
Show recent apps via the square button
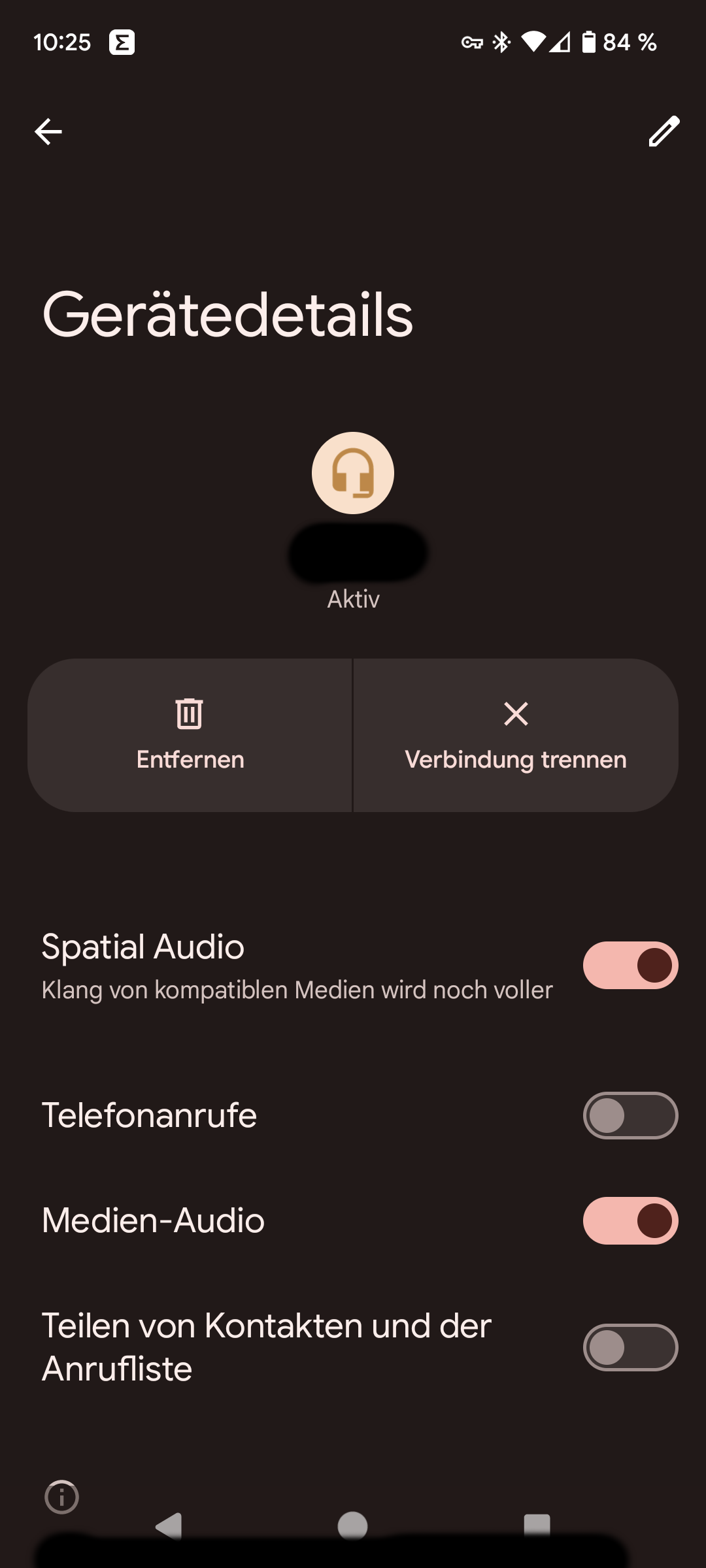pyautogui.click(x=537, y=1526)
